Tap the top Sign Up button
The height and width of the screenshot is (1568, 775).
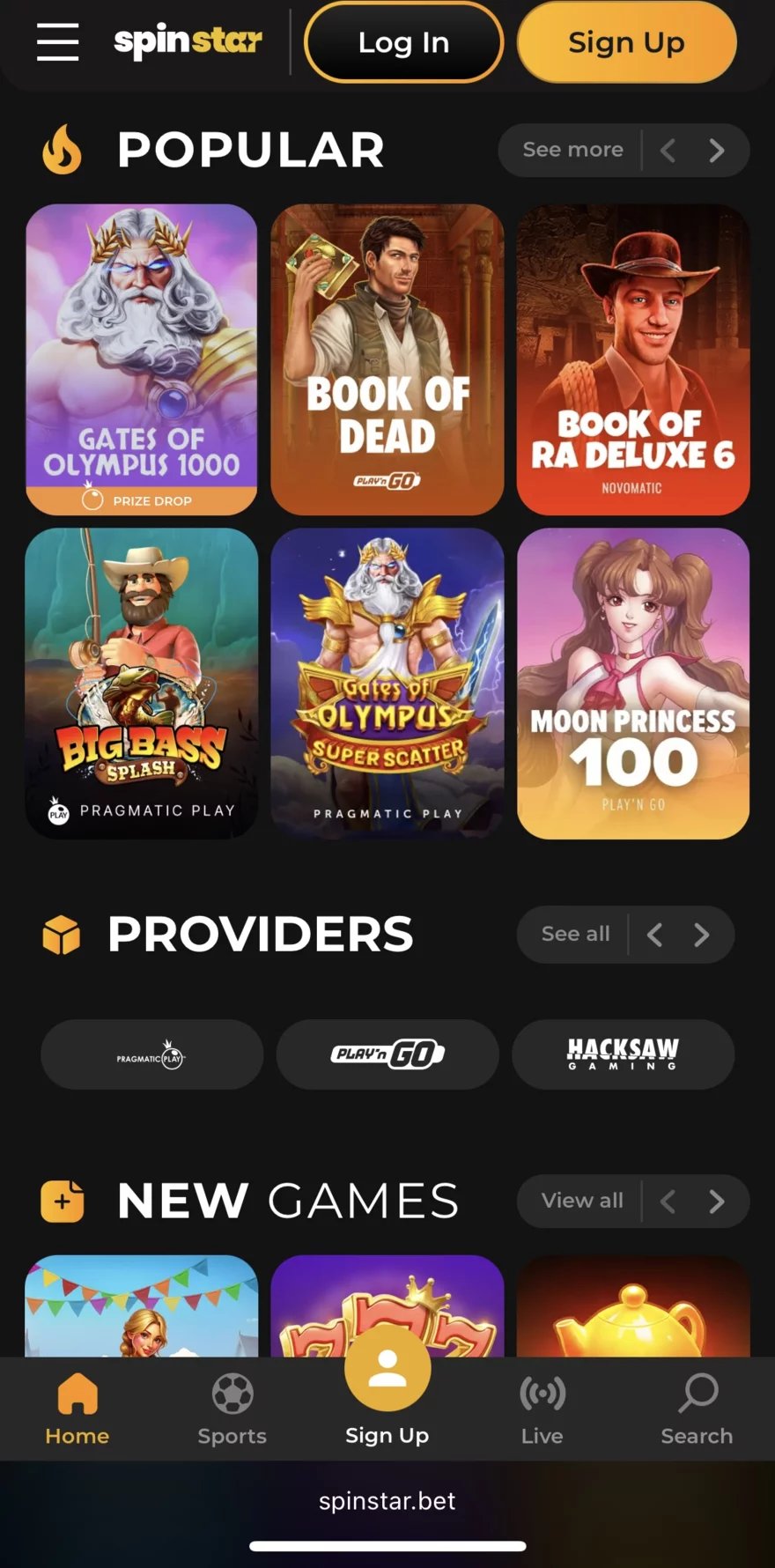626,42
